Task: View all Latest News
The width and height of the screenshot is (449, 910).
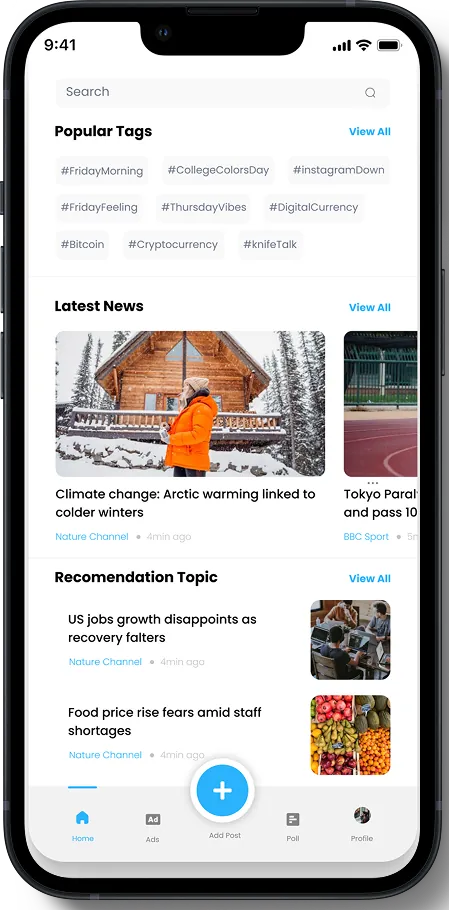Action: [x=370, y=308]
